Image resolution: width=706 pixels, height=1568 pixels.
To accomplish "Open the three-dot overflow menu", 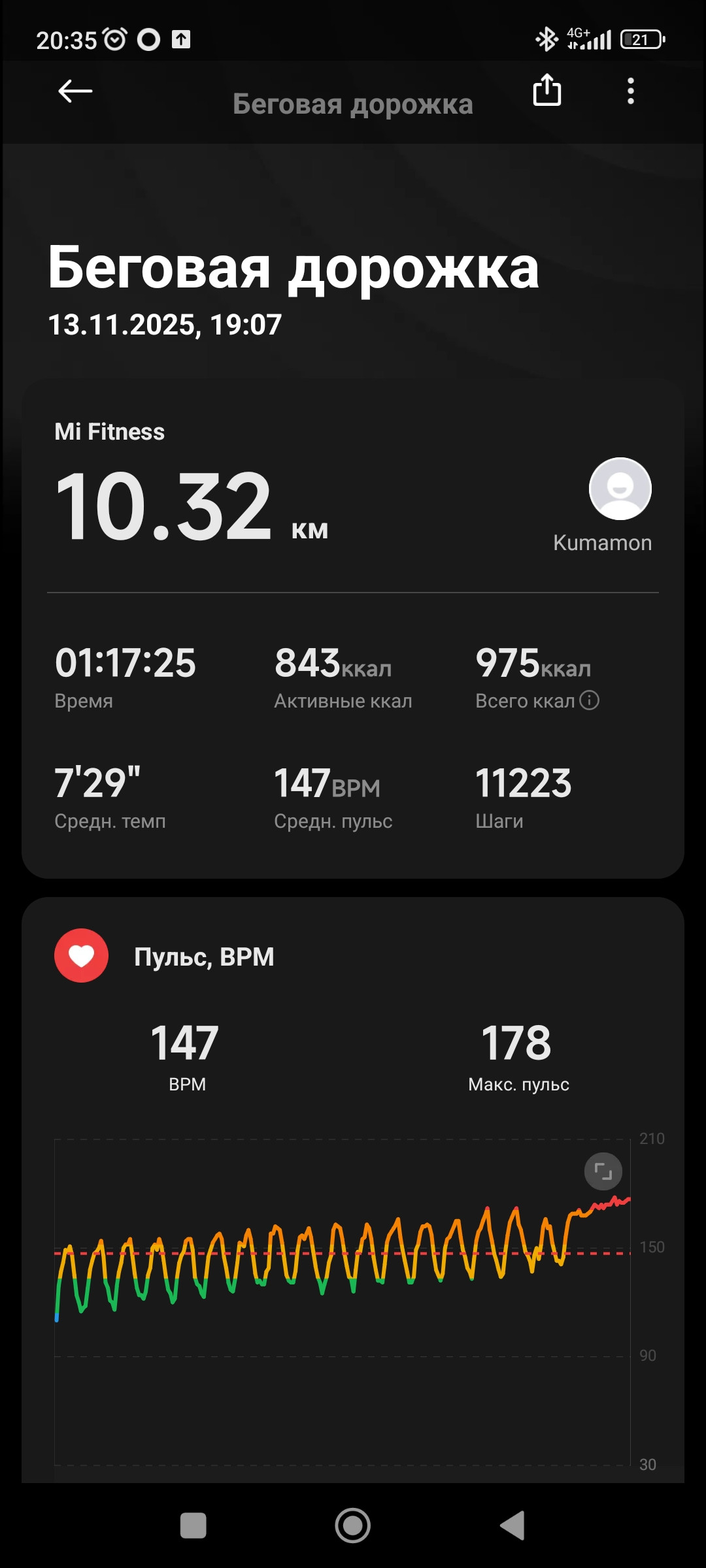I will [631, 91].
